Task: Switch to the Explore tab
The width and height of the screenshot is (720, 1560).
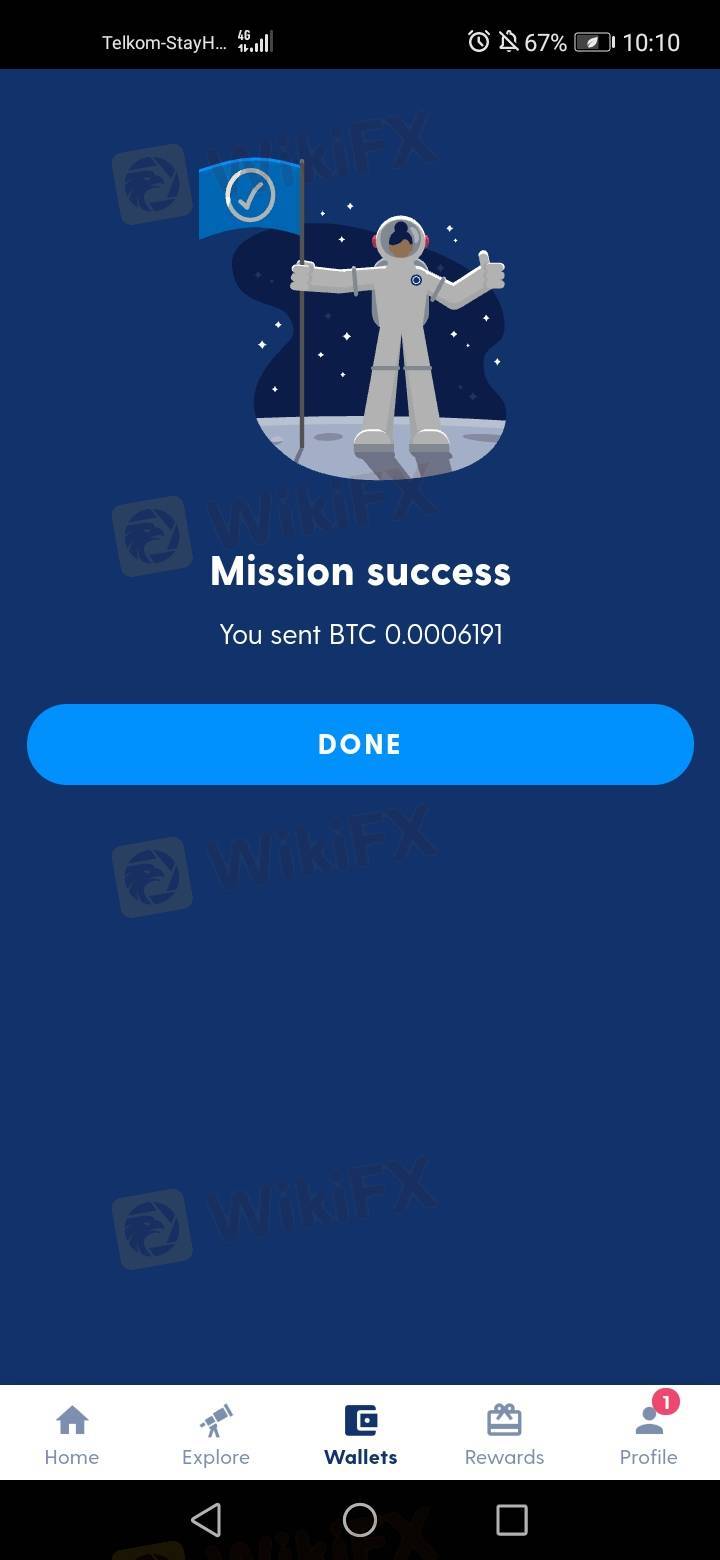Action: pos(216,1434)
